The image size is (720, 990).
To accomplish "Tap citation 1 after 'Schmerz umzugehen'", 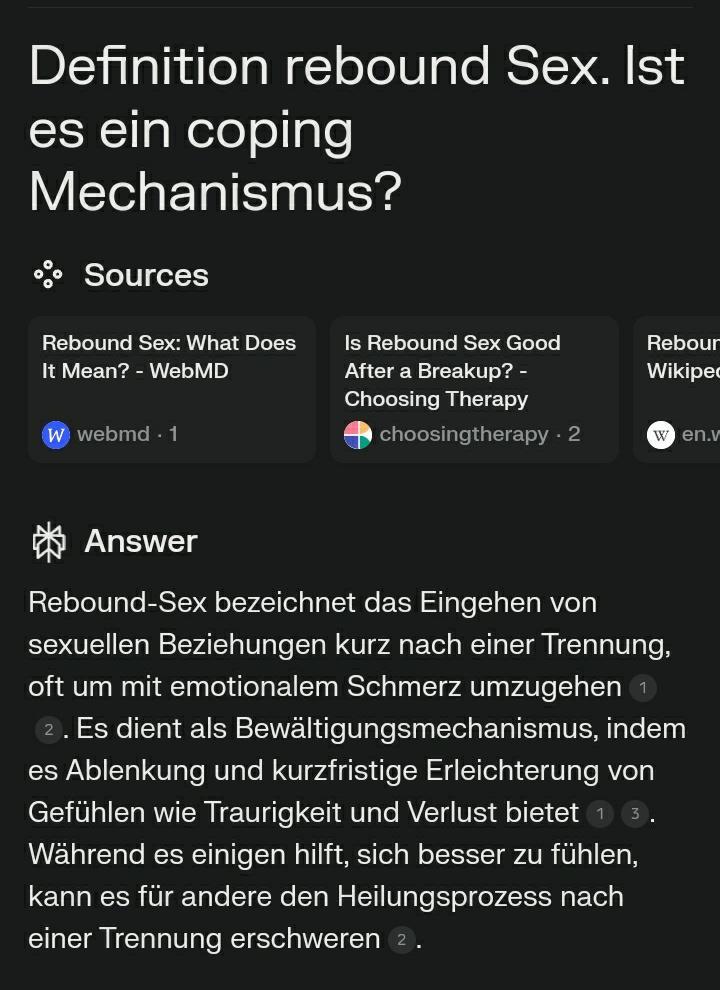I will pyautogui.click(x=643, y=688).
